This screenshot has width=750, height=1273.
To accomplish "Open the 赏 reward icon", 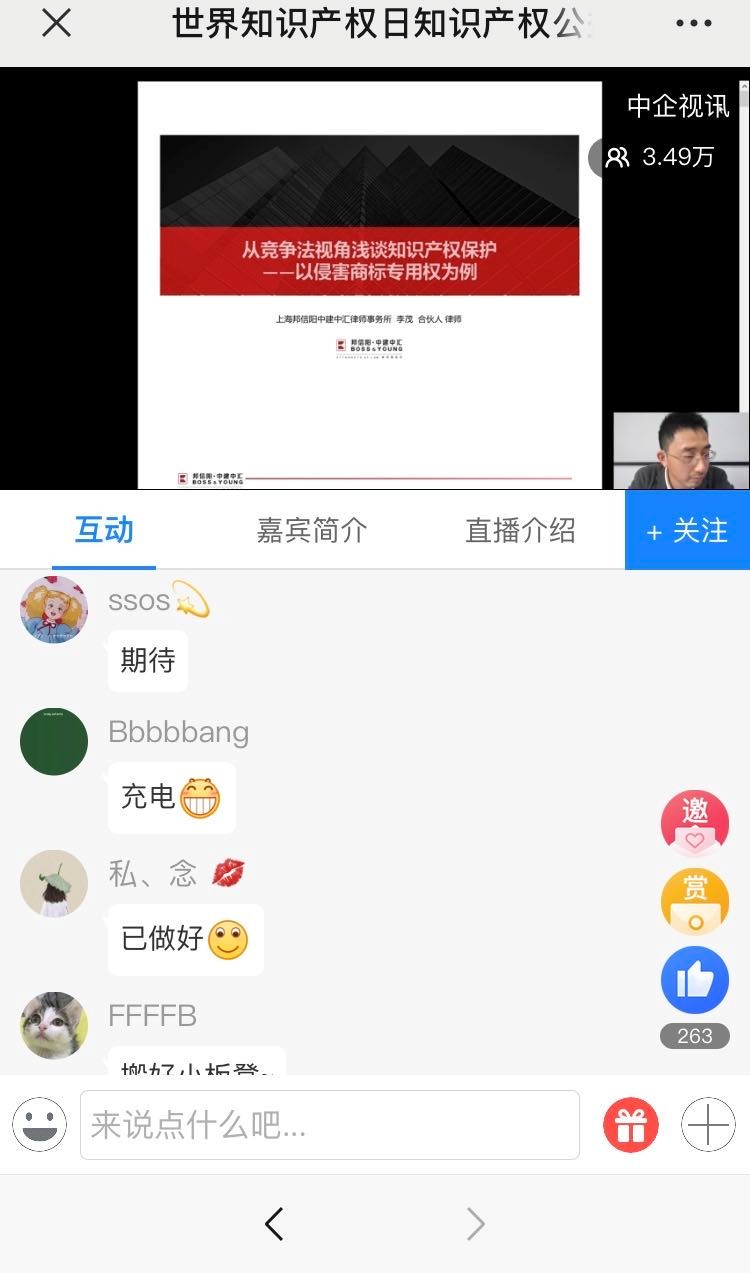I will [x=694, y=901].
